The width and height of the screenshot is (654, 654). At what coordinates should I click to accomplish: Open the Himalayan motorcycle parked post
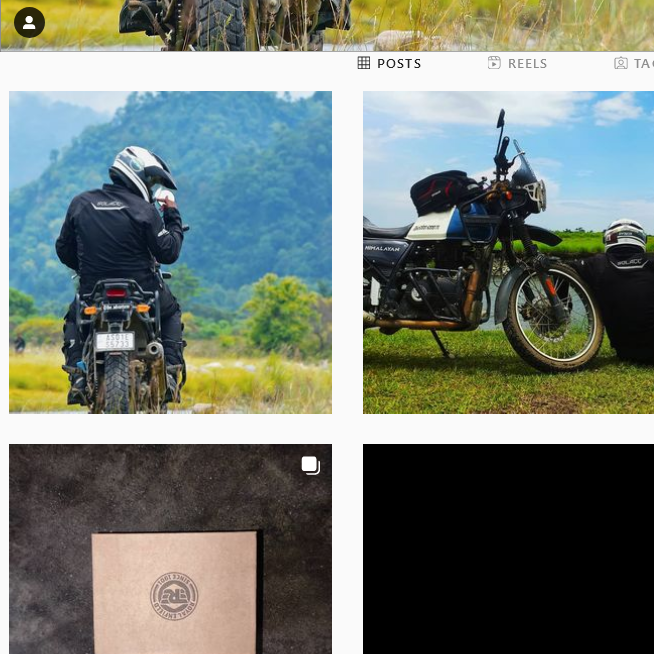(x=508, y=252)
